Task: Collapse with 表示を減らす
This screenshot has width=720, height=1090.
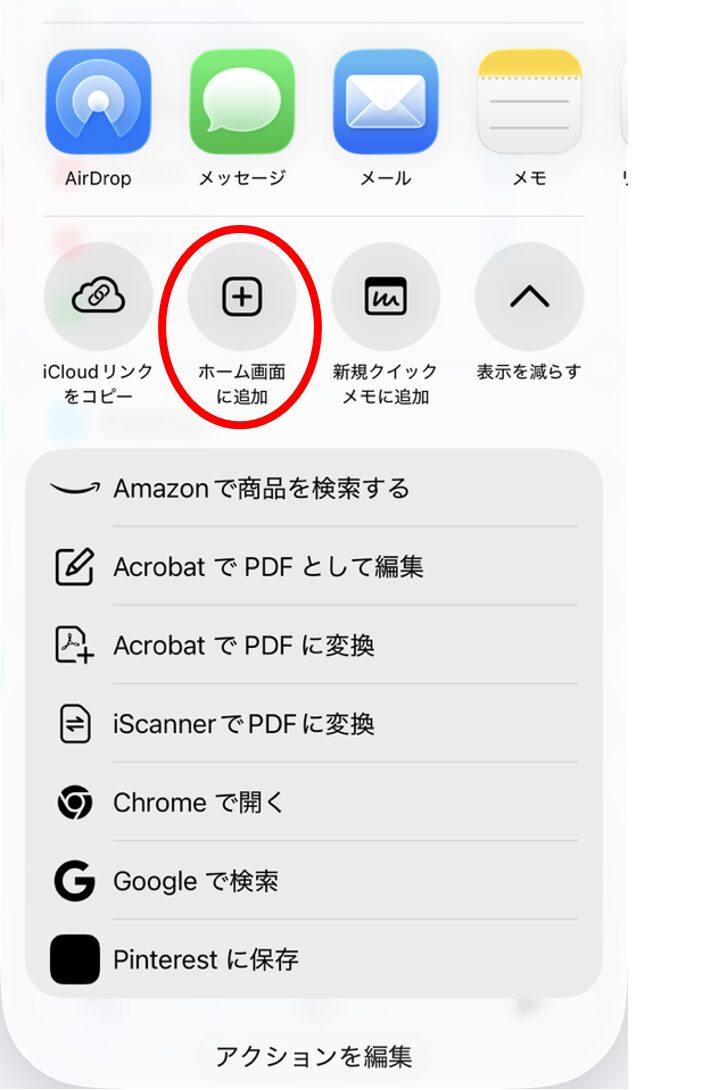Action: point(529,297)
